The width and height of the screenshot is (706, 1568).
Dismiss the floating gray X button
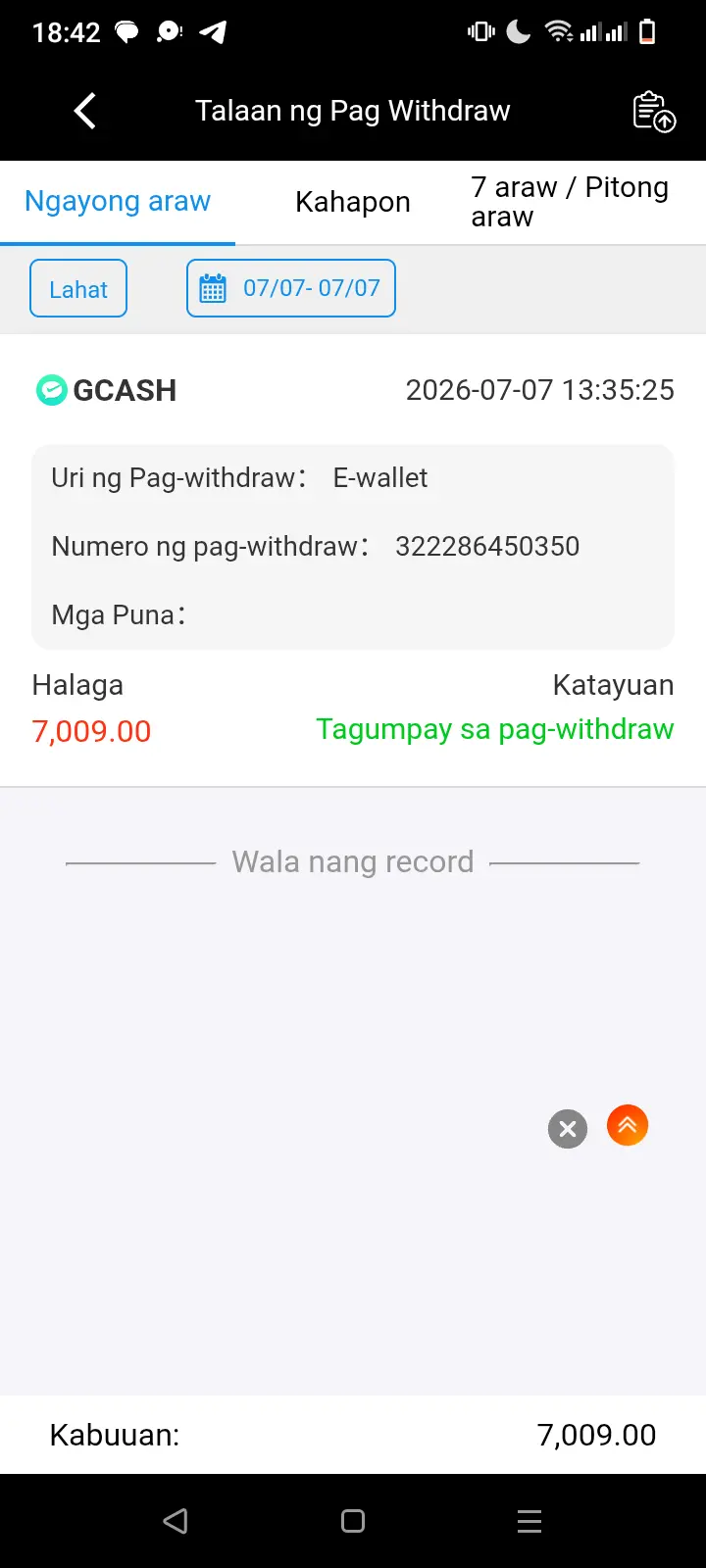click(568, 1129)
